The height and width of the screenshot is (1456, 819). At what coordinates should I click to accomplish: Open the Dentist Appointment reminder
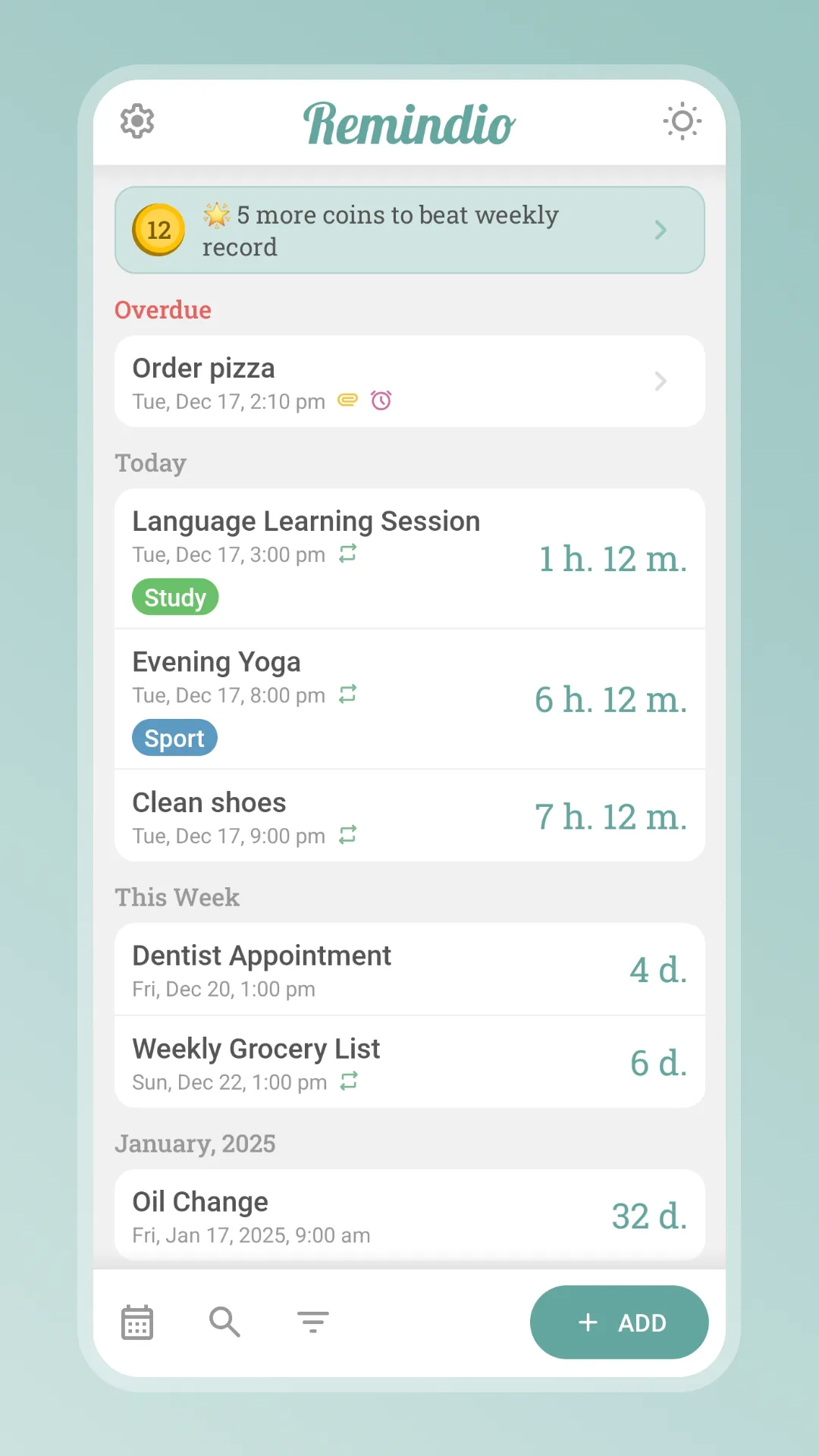coord(409,970)
